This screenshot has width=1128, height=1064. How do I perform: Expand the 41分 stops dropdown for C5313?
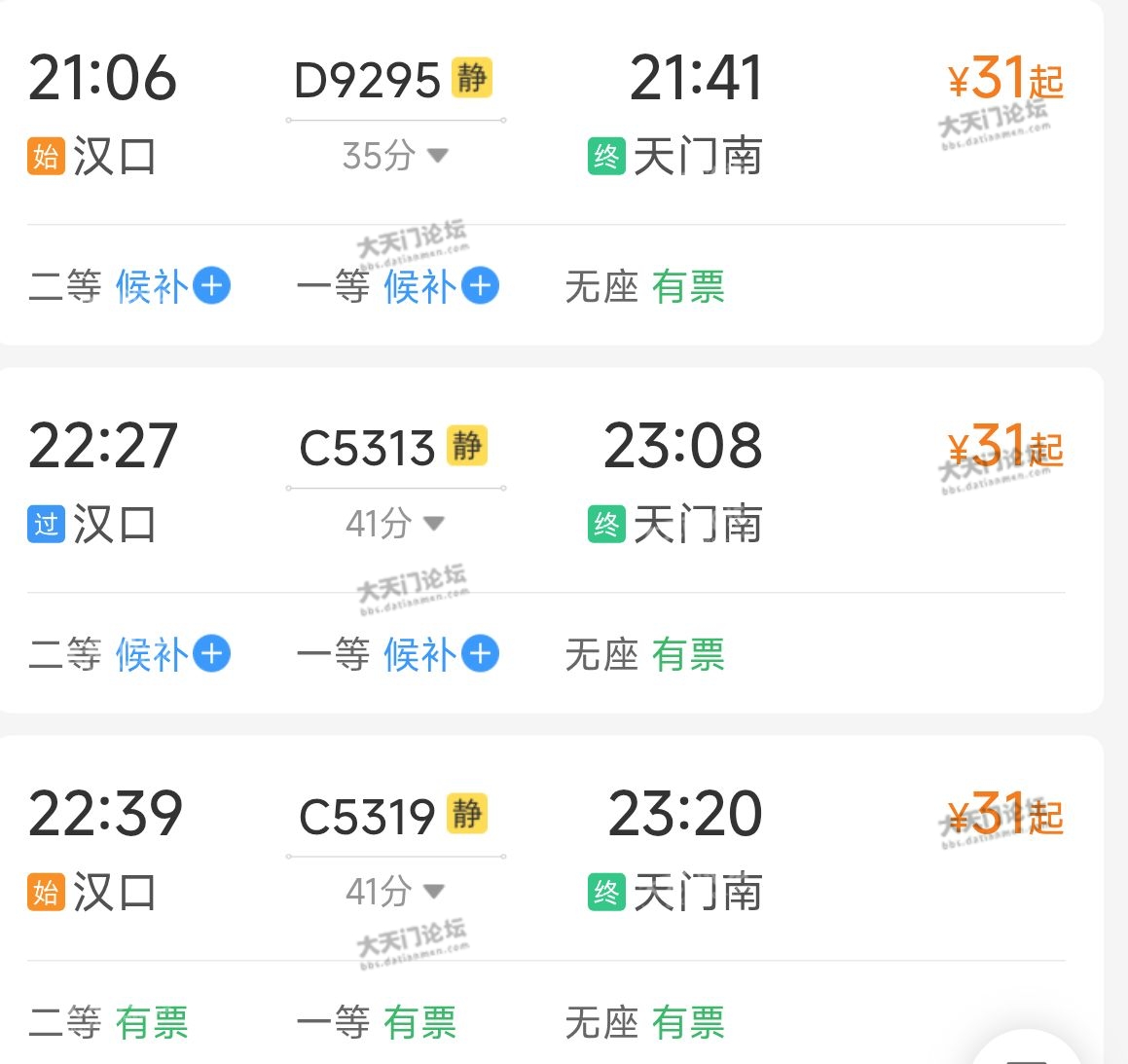[395, 524]
